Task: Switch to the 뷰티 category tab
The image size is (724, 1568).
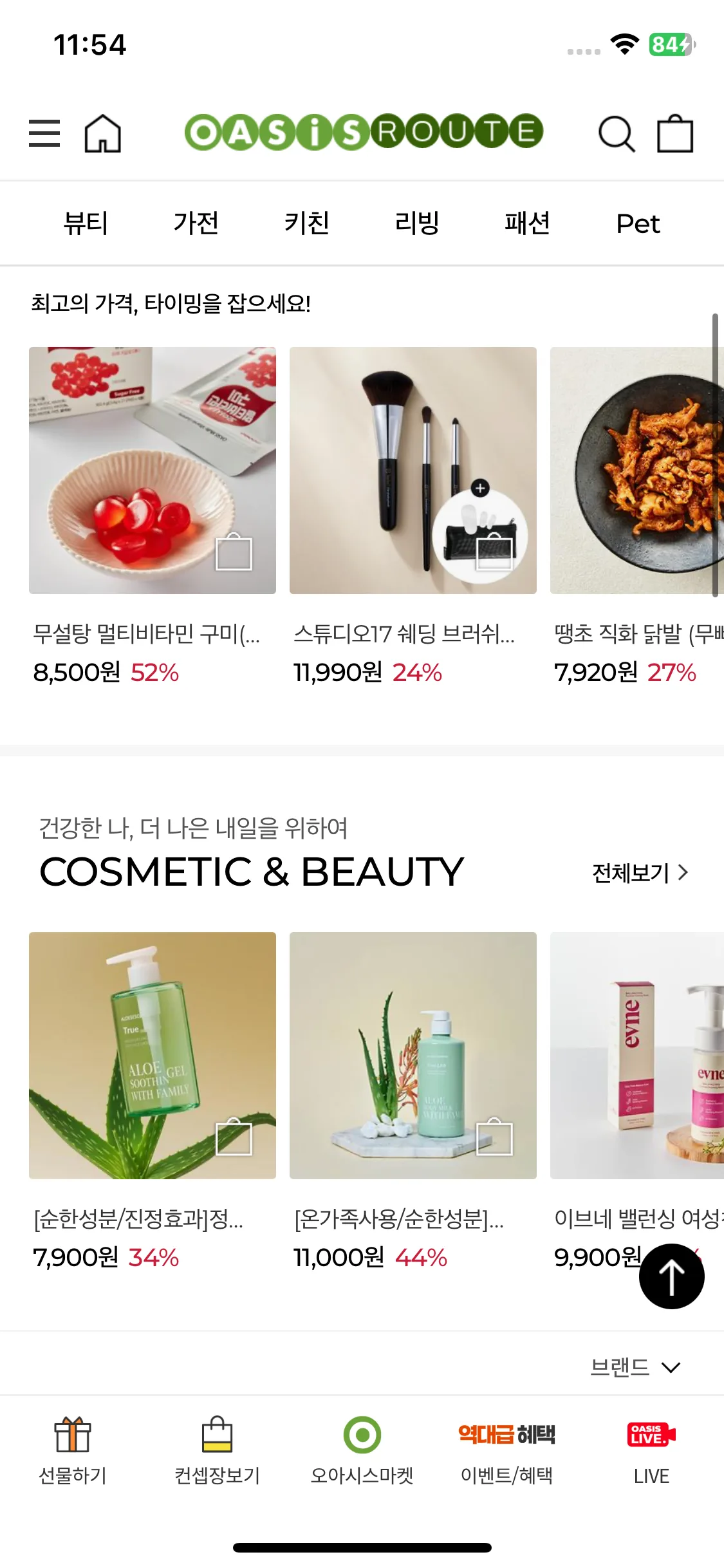Action: pos(86,223)
